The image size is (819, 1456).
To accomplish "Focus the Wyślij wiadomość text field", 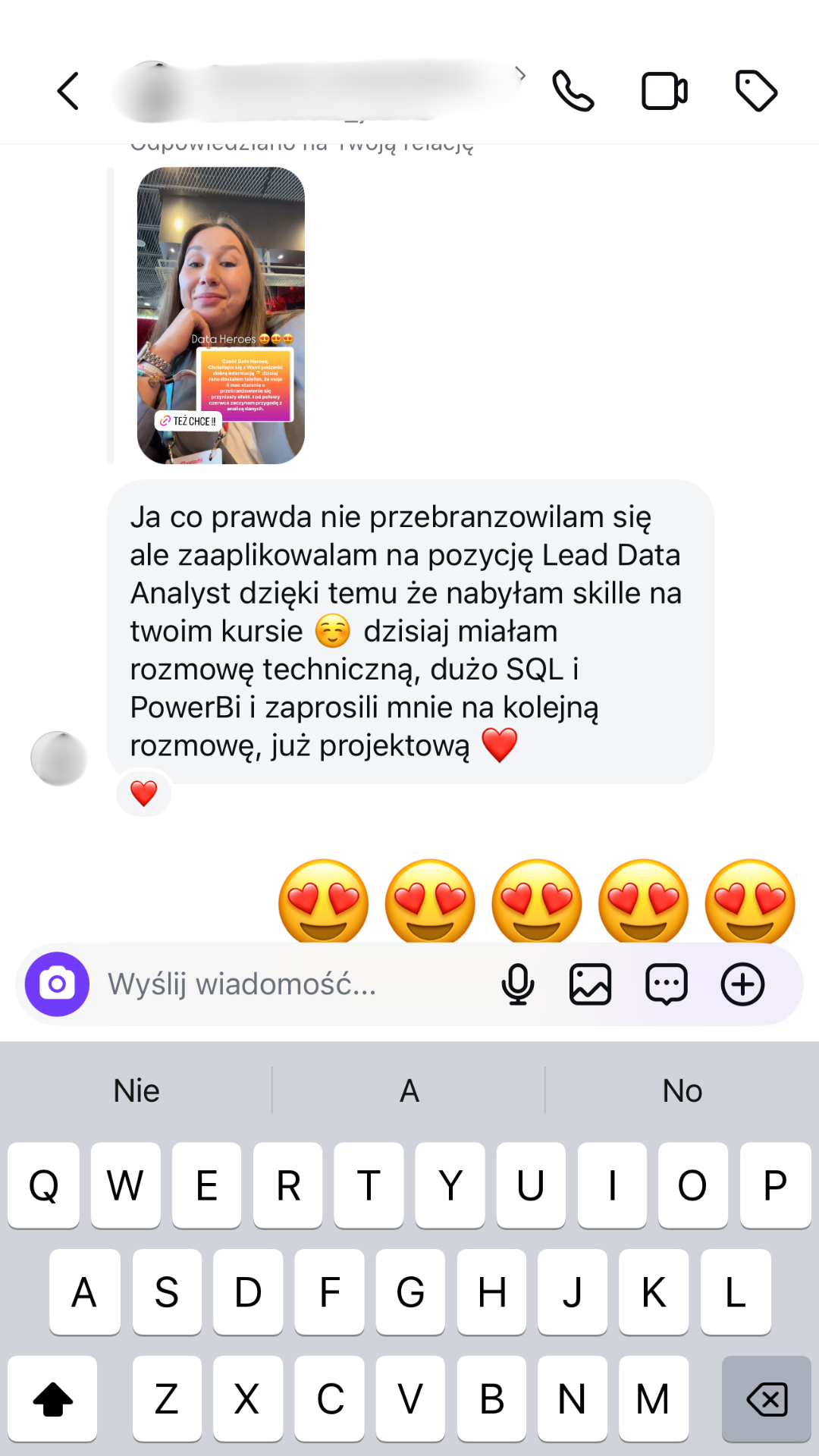I will [x=288, y=984].
